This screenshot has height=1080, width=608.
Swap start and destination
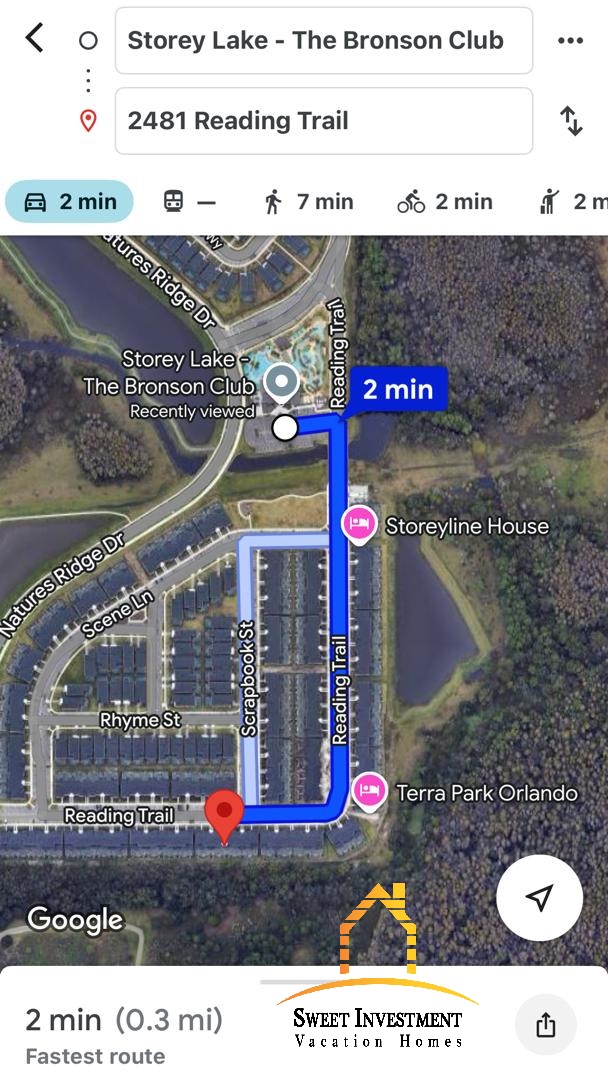pos(570,121)
